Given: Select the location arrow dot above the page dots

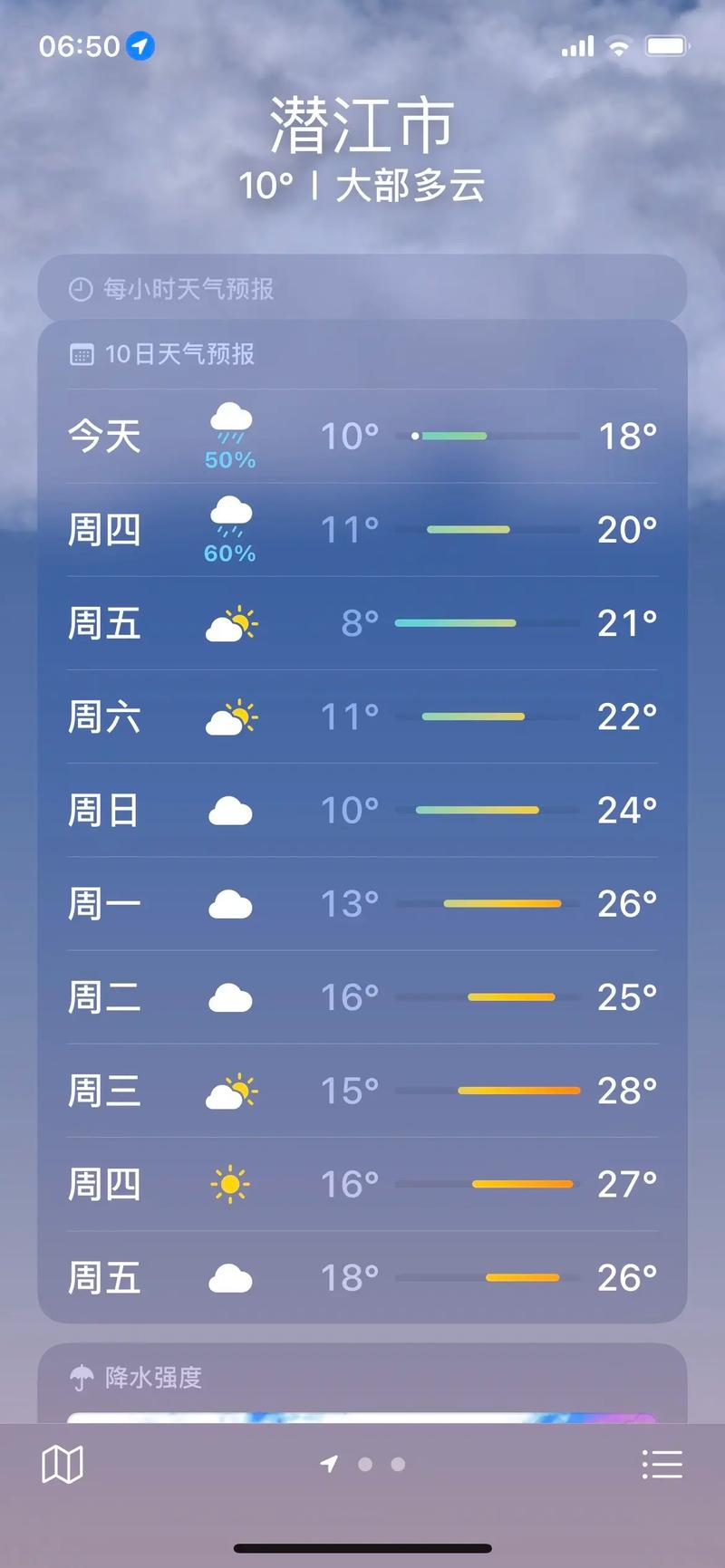Looking at the screenshot, I should click(x=327, y=1464).
